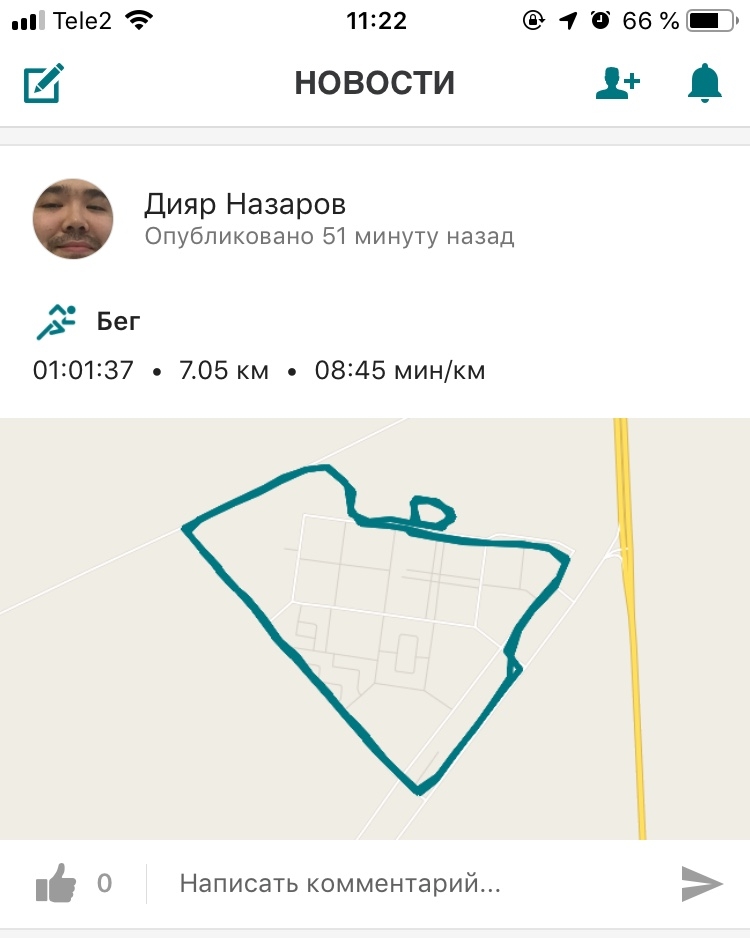750x938 pixels.
Task: Compose a new post
Action: coord(44,83)
